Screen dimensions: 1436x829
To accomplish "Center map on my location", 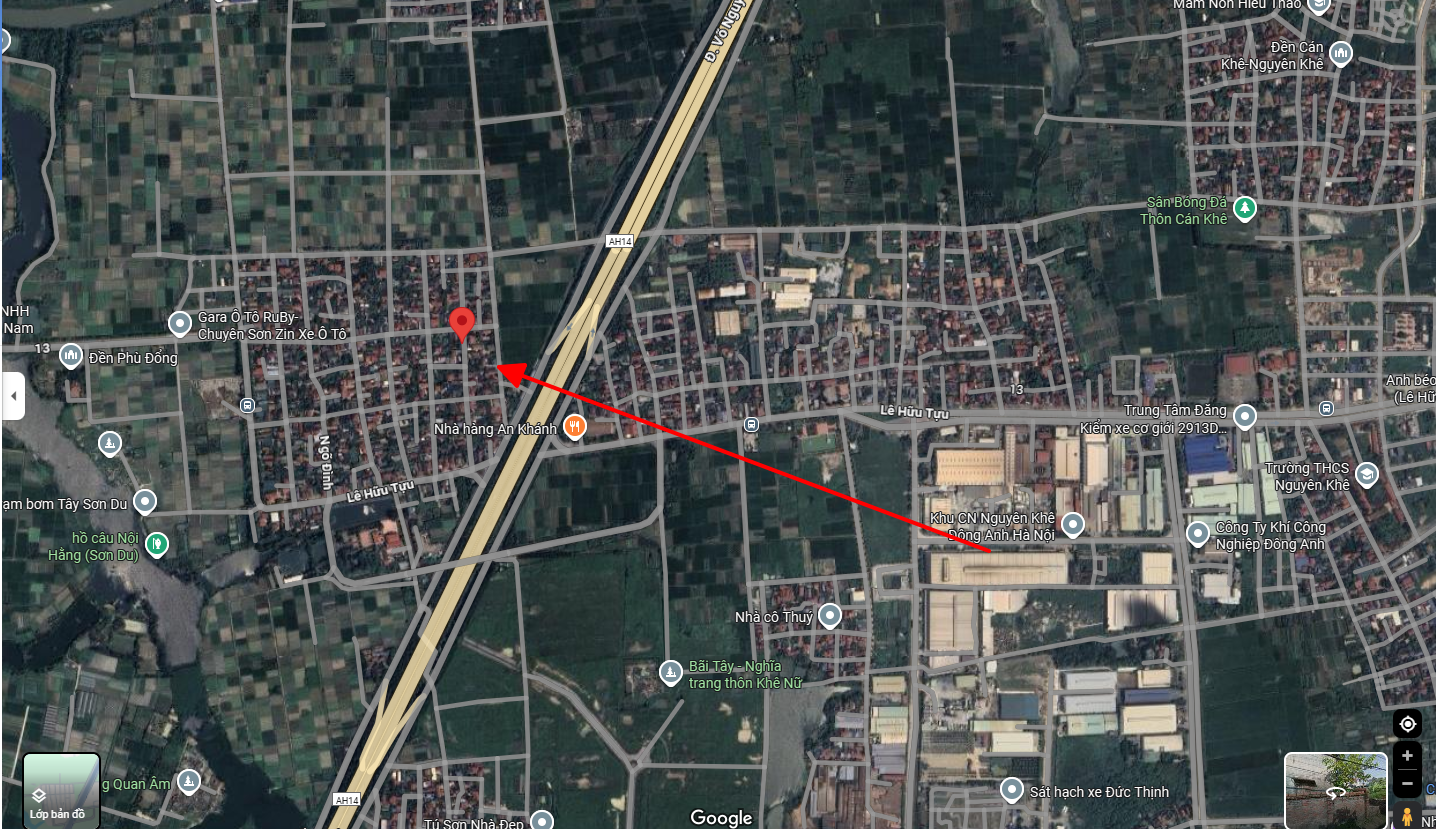I will [1408, 724].
